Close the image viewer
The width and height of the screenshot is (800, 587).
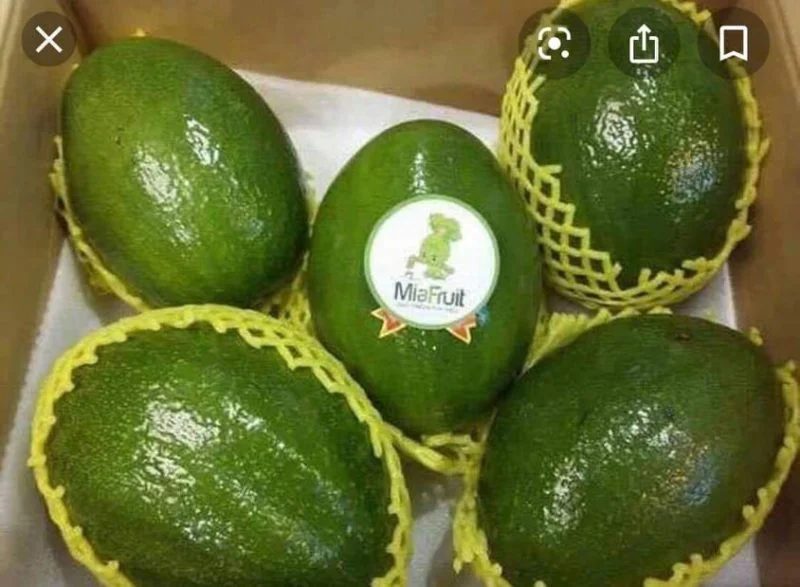48,40
